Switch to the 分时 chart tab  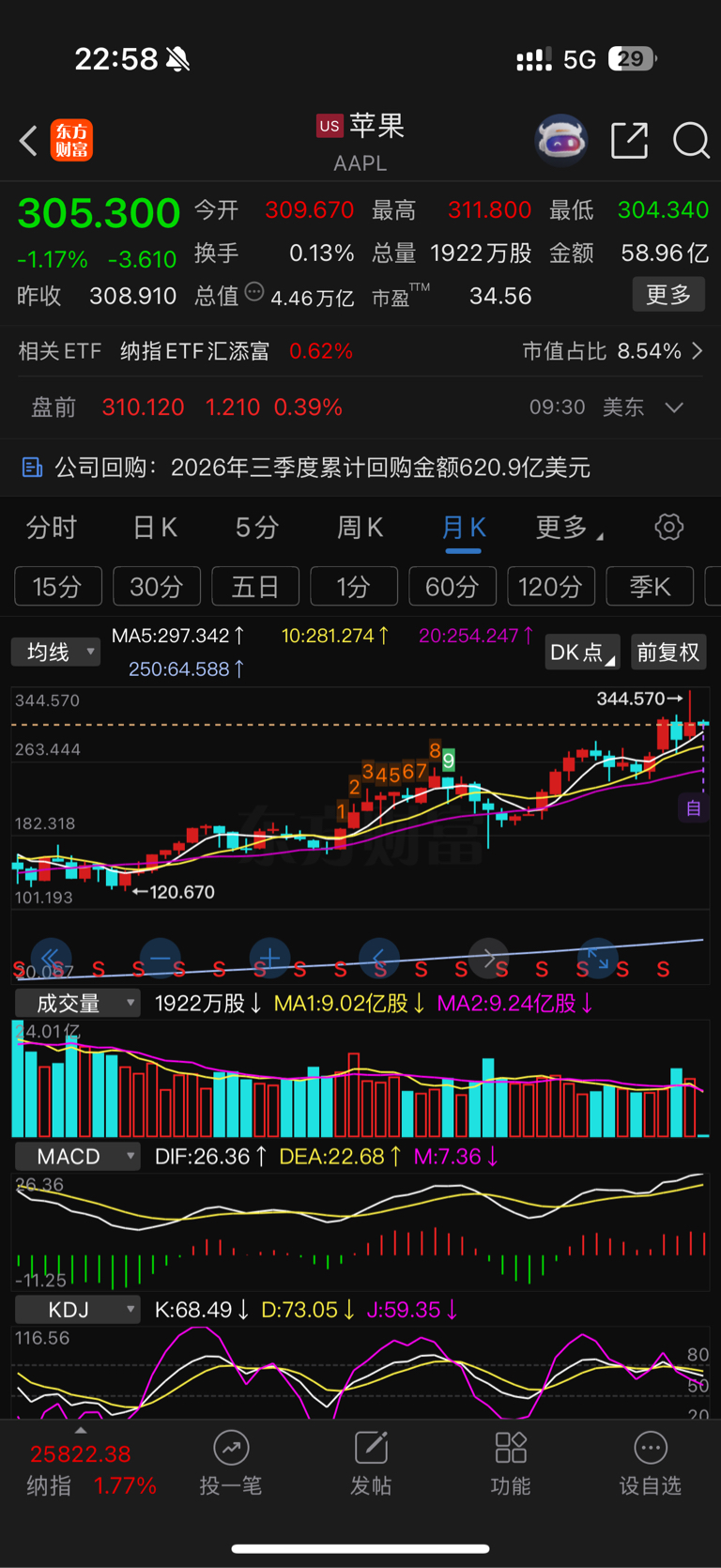52,528
